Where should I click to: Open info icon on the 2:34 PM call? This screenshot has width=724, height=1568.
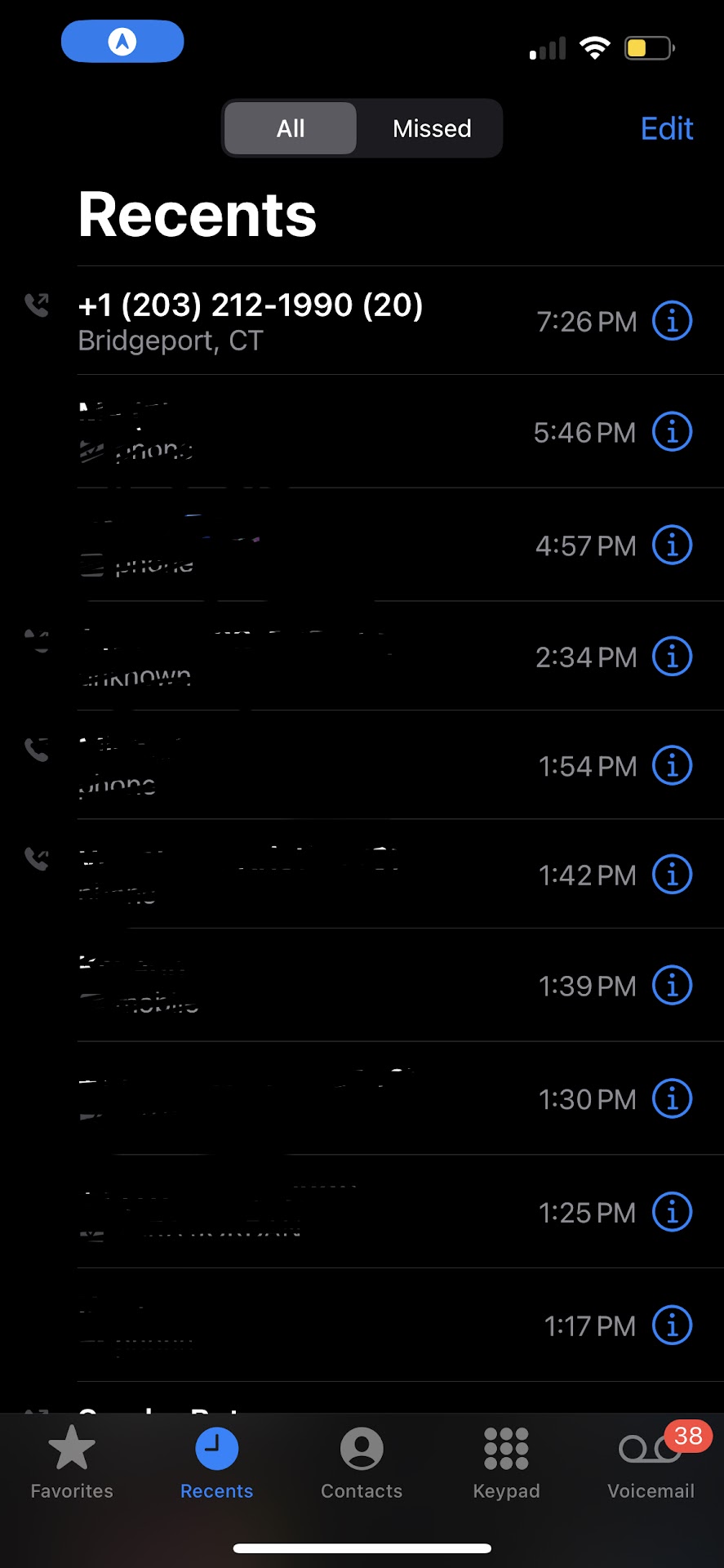point(672,657)
